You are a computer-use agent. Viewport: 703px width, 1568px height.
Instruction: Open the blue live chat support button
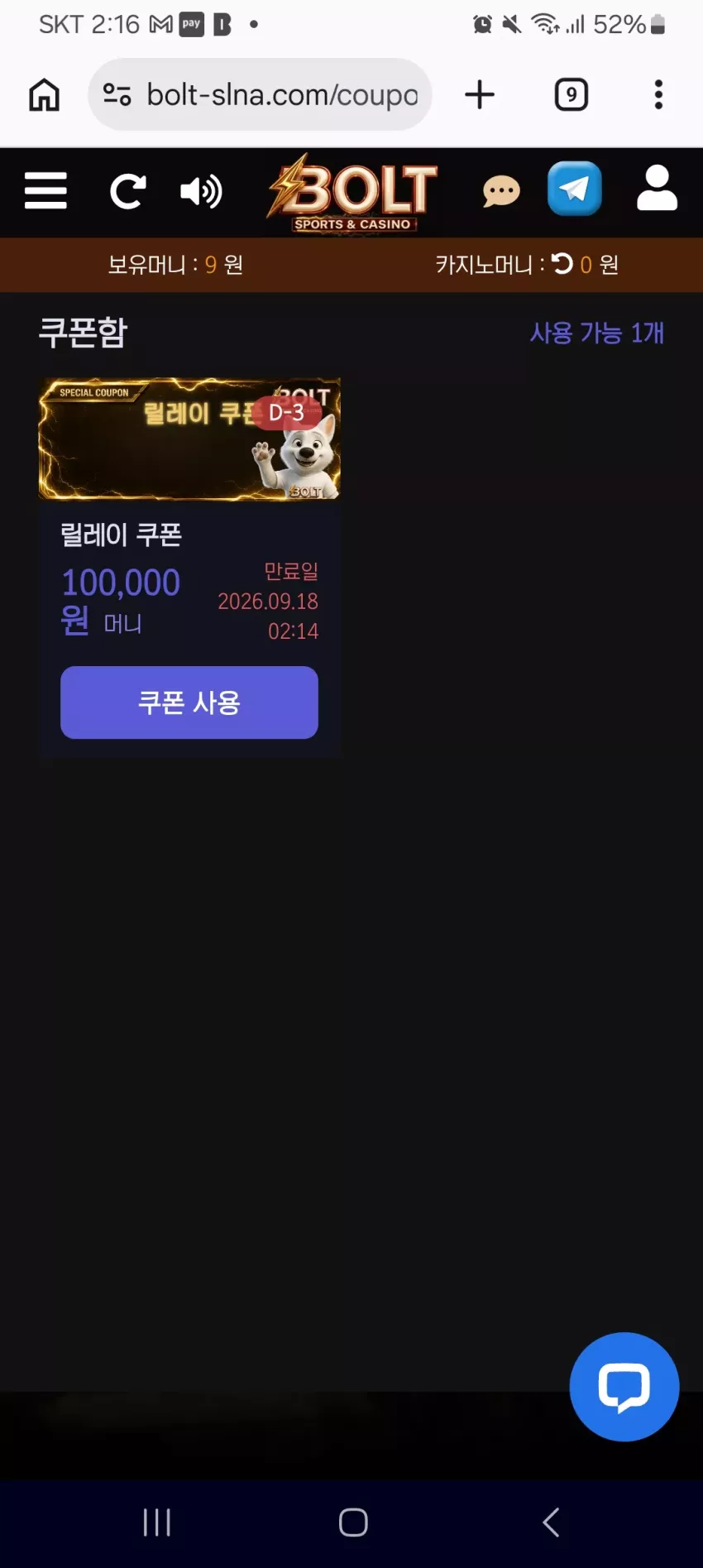(624, 1387)
